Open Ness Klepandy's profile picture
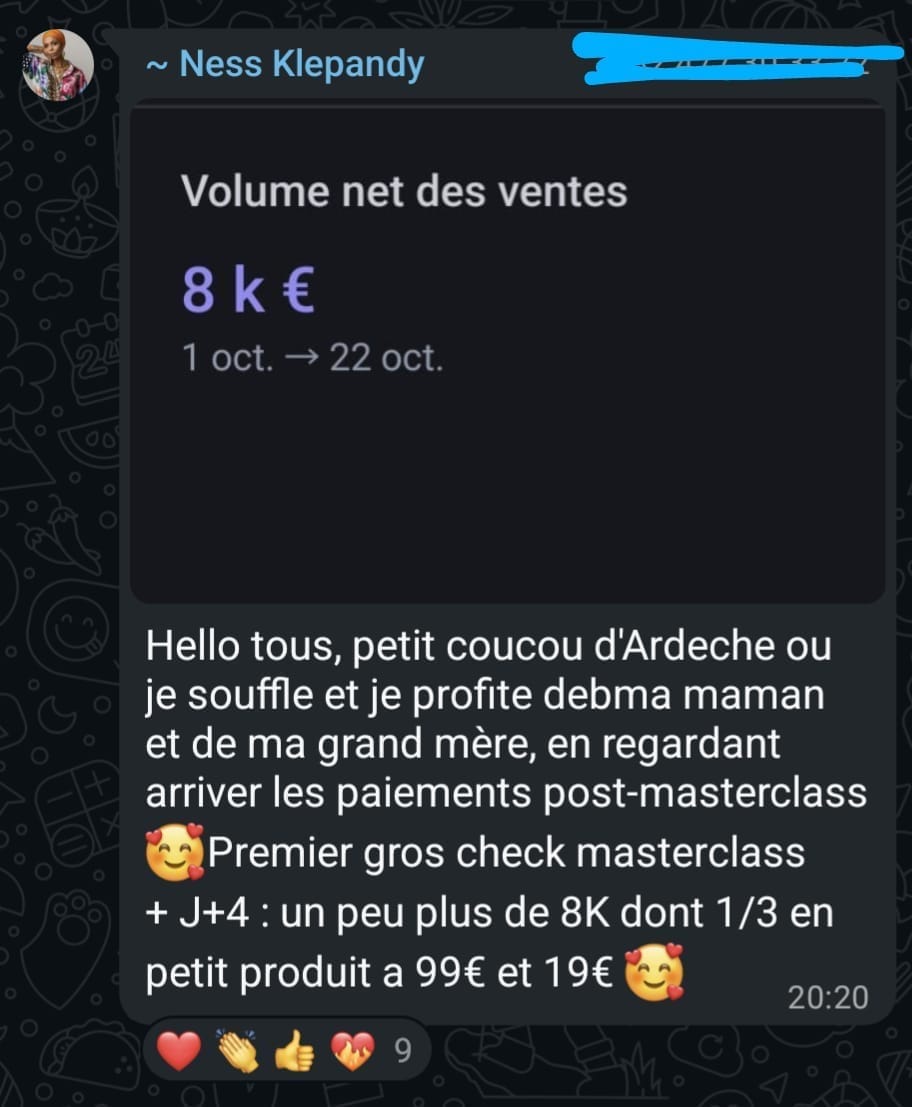The width and height of the screenshot is (912, 1107). (x=58, y=65)
